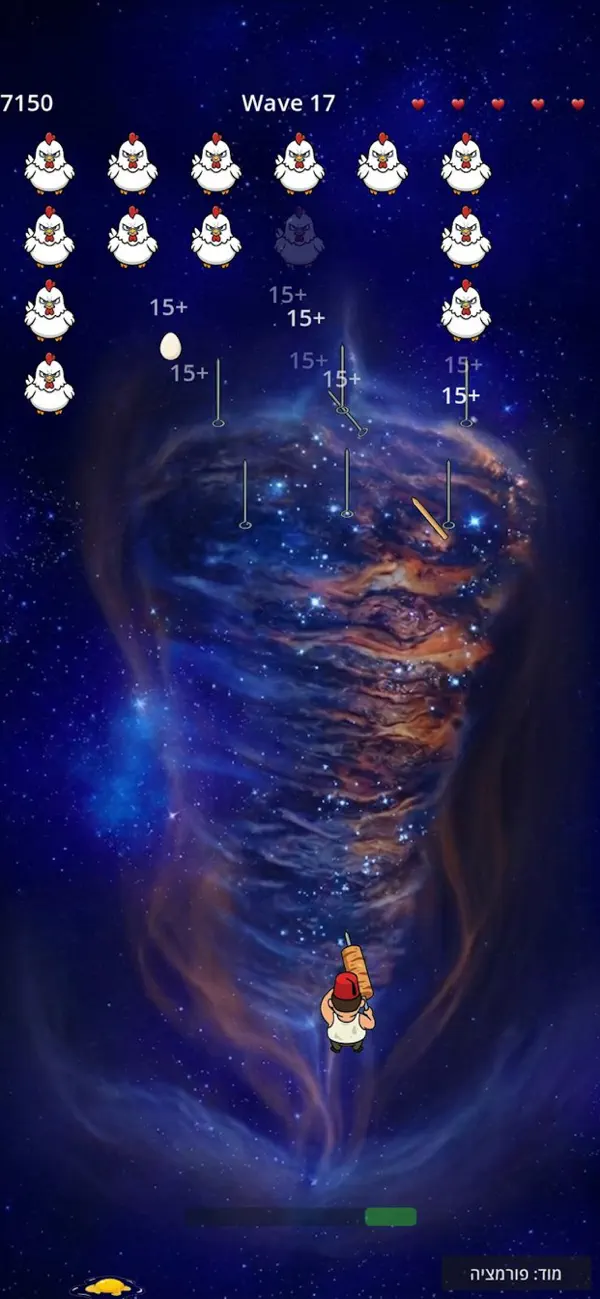Tap the mode button labeled פורמציה
600x1299 pixels.
(517, 1274)
